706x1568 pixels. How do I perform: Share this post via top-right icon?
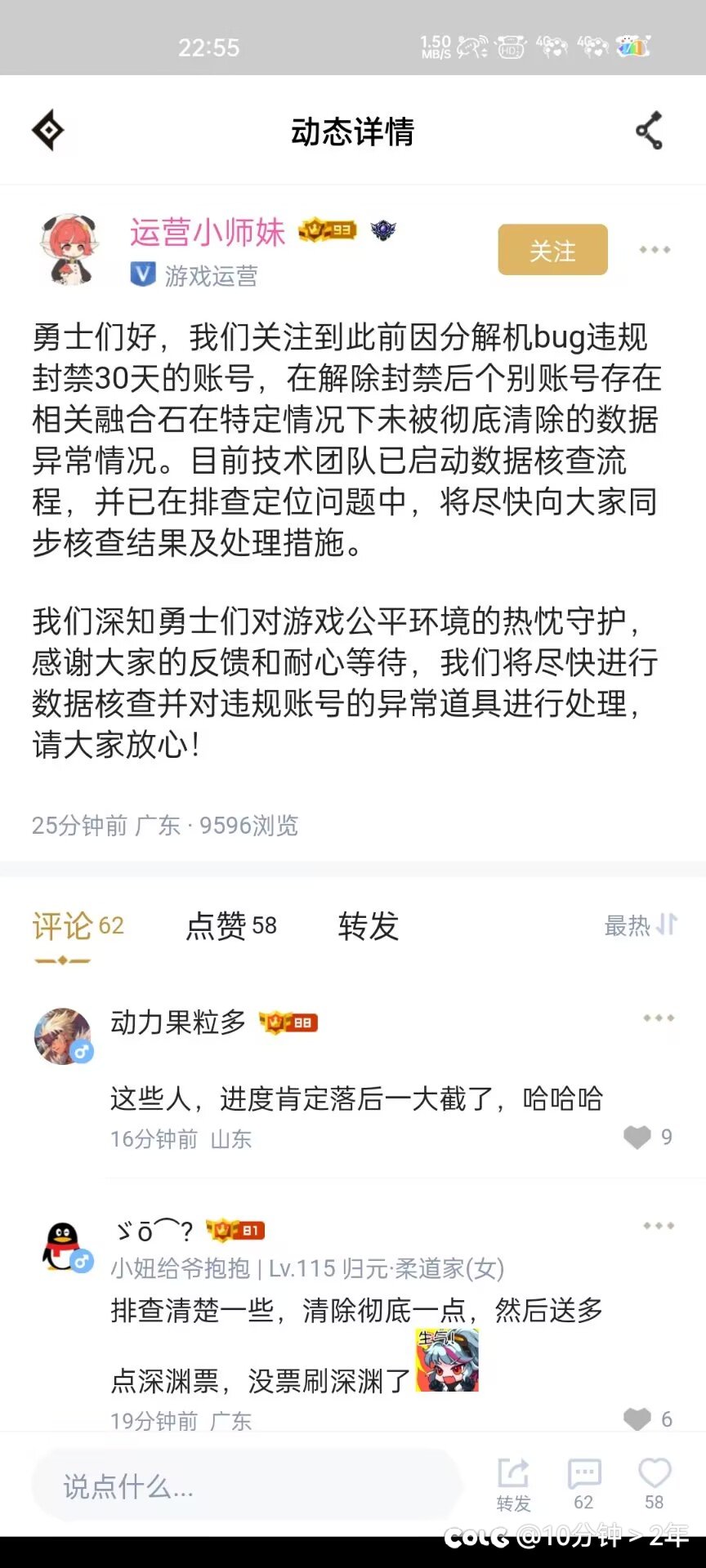click(x=650, y=131)
